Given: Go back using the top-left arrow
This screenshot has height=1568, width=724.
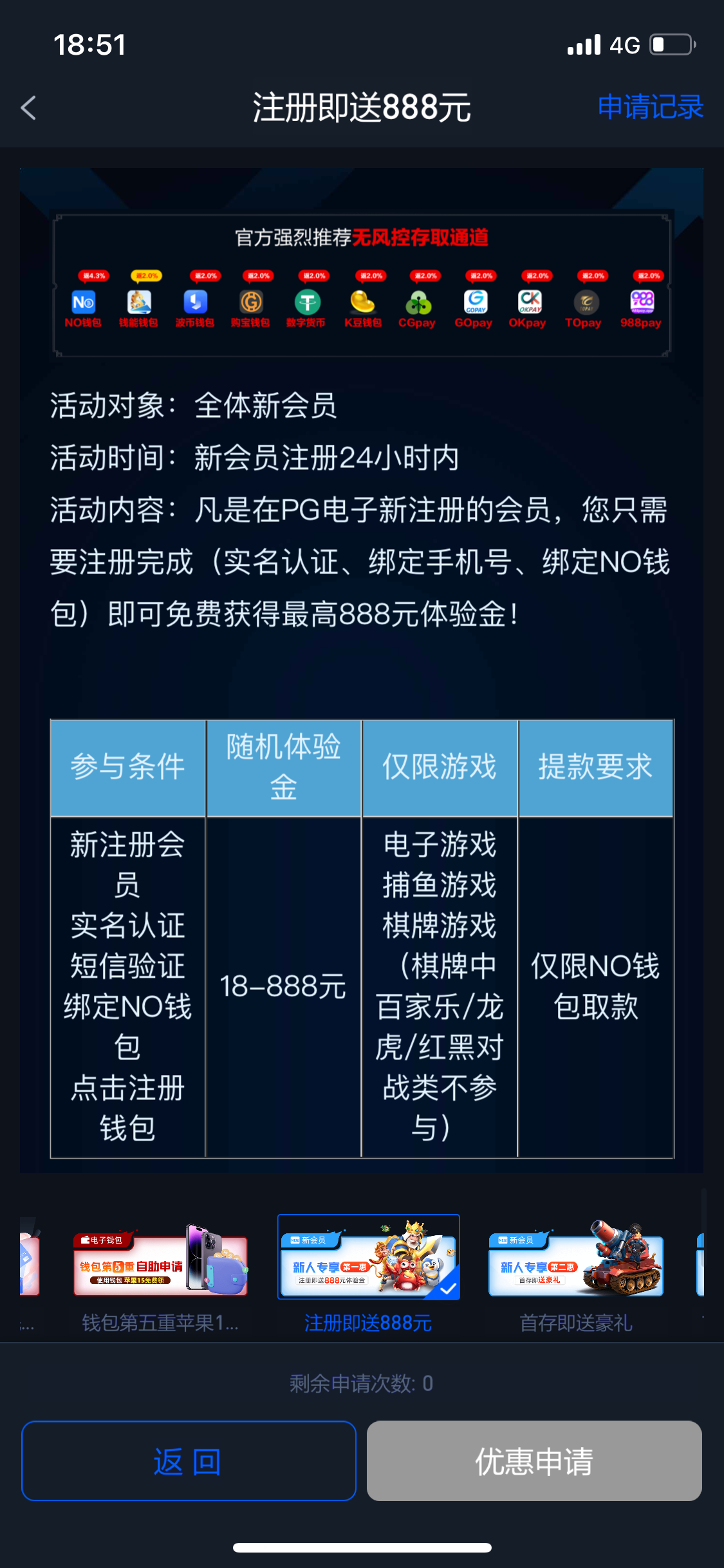Looking at the screenshot, I should coord(28,107).
